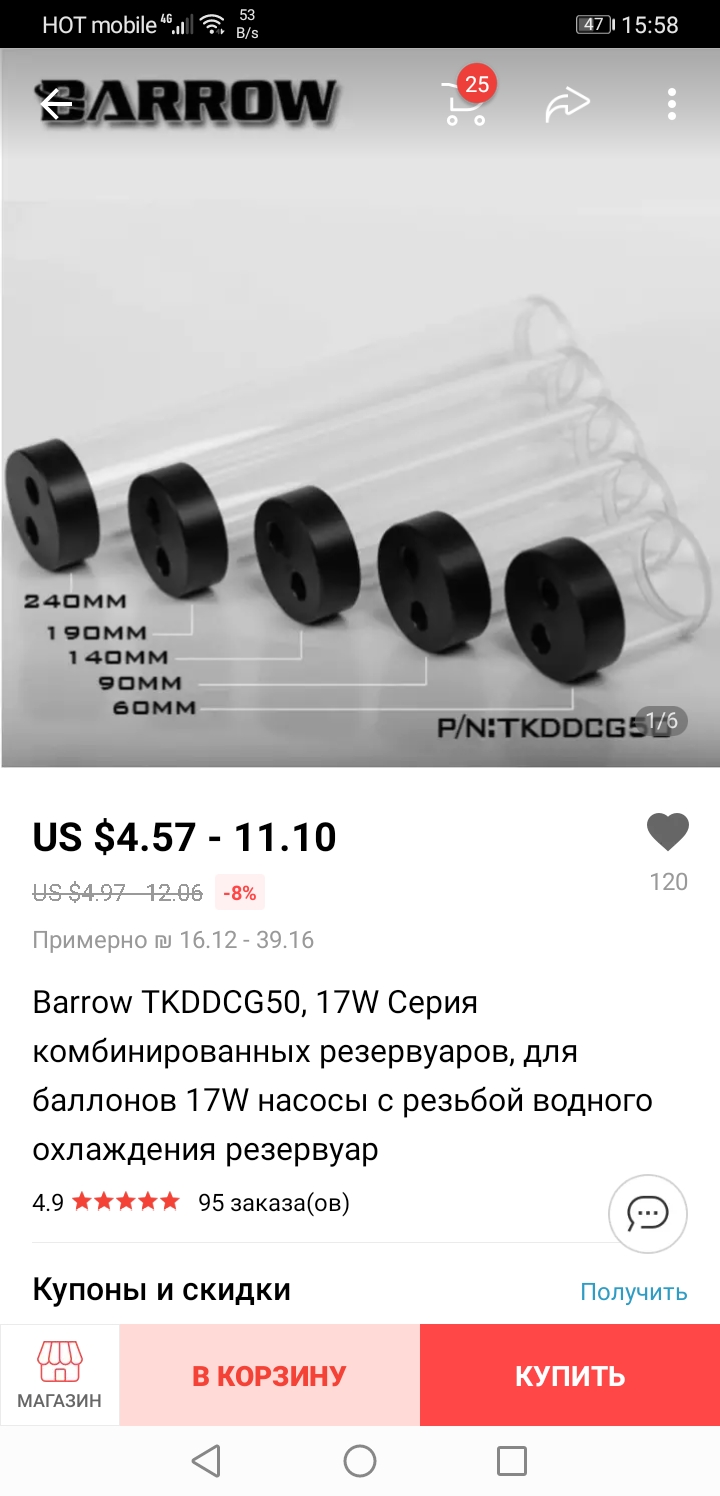Open the three-dot overflow menu
This screenshot has width=720, height=1496.
[671, 103]
